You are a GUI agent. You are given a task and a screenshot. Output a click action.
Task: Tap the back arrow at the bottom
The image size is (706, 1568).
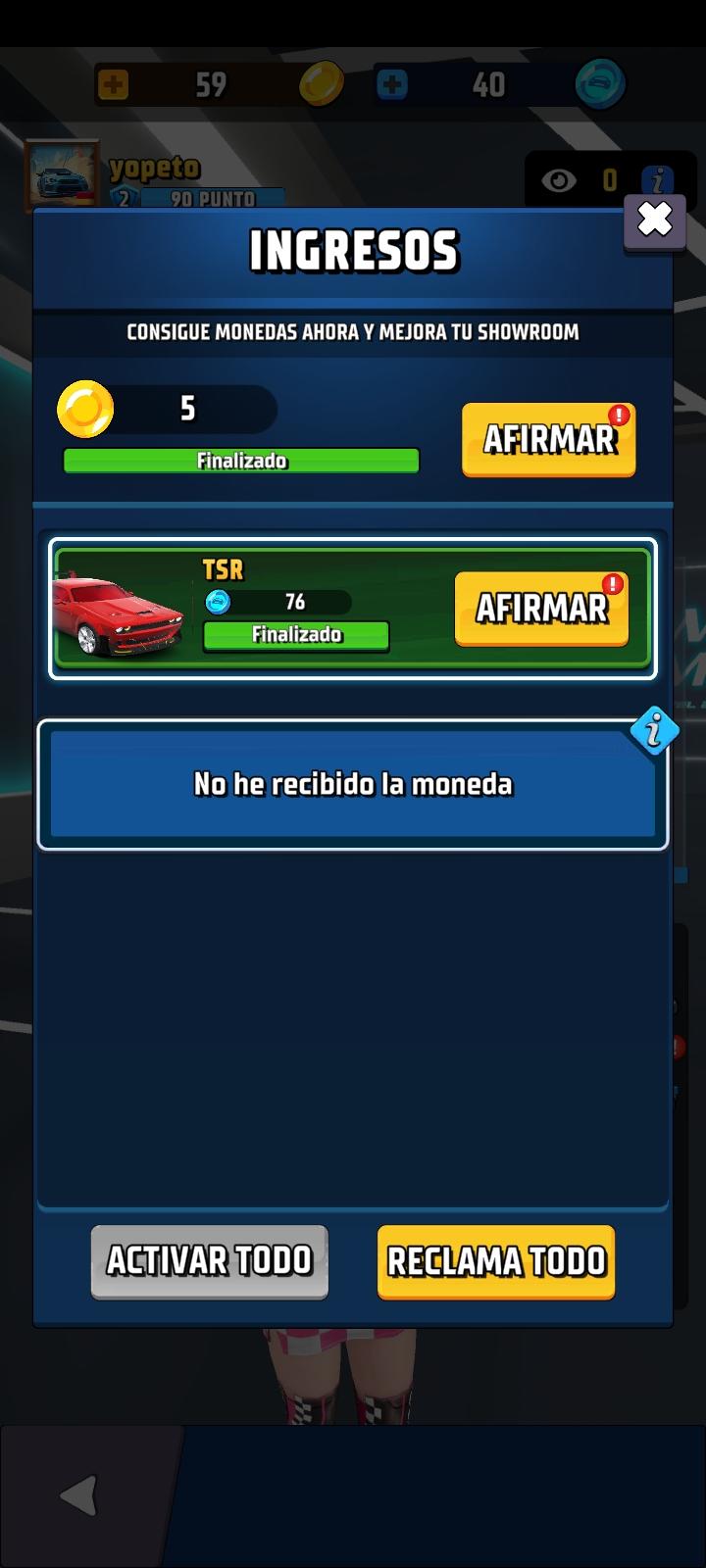pyautogui.click(x=78, y=1494)
